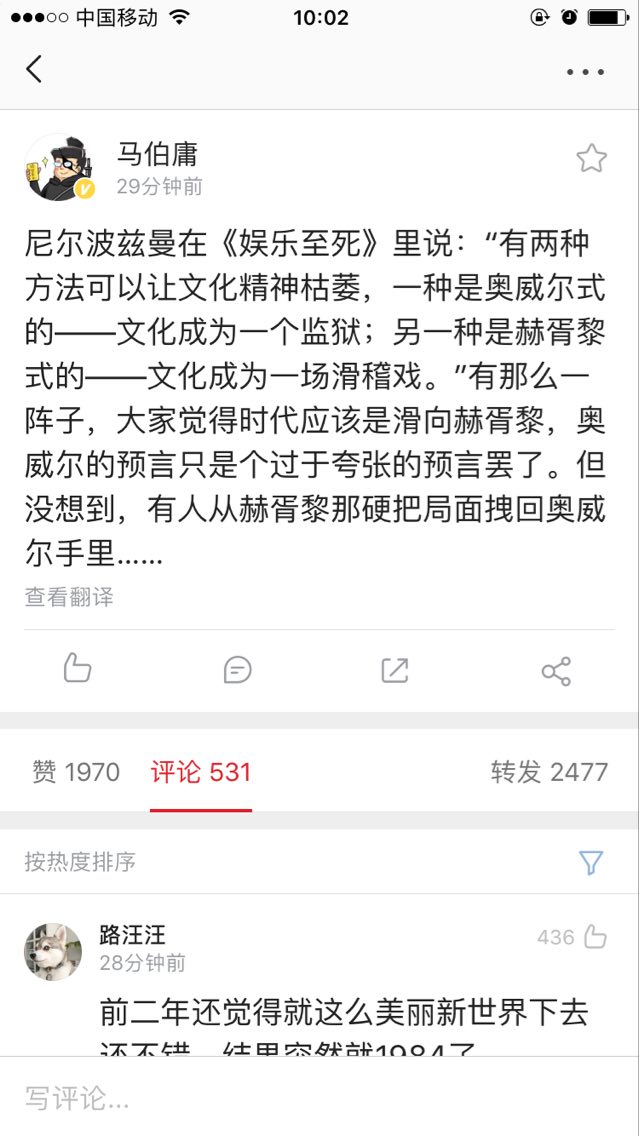The width and height of the screenshot is (639, 1136).
Task: Tap 查看翻译 to view translation
Action: (69, 597)
